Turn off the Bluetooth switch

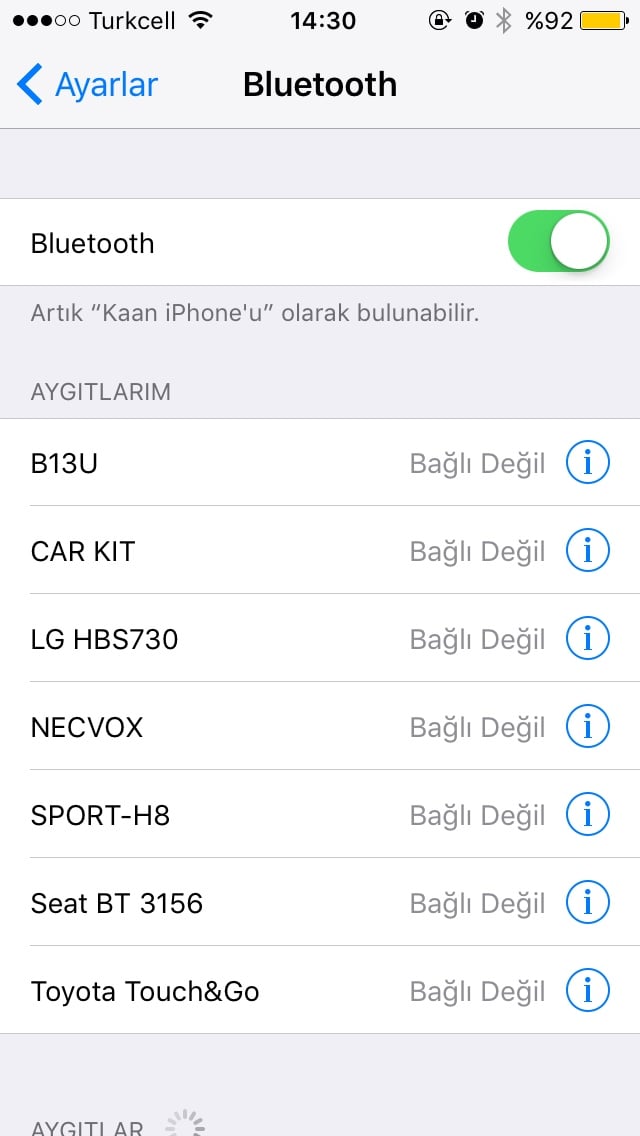click(558, 242)
